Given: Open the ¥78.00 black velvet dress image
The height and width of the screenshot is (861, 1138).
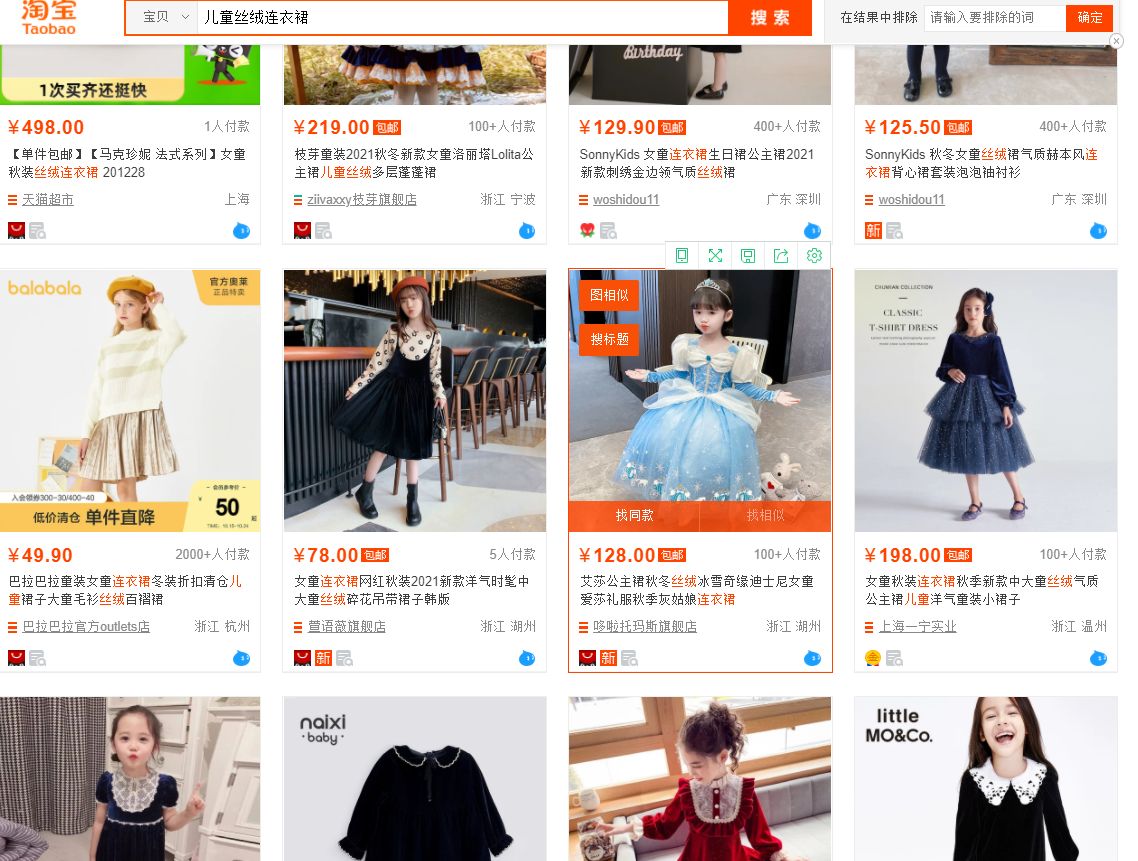Looking at the screenshot, I should click(415, 400).
